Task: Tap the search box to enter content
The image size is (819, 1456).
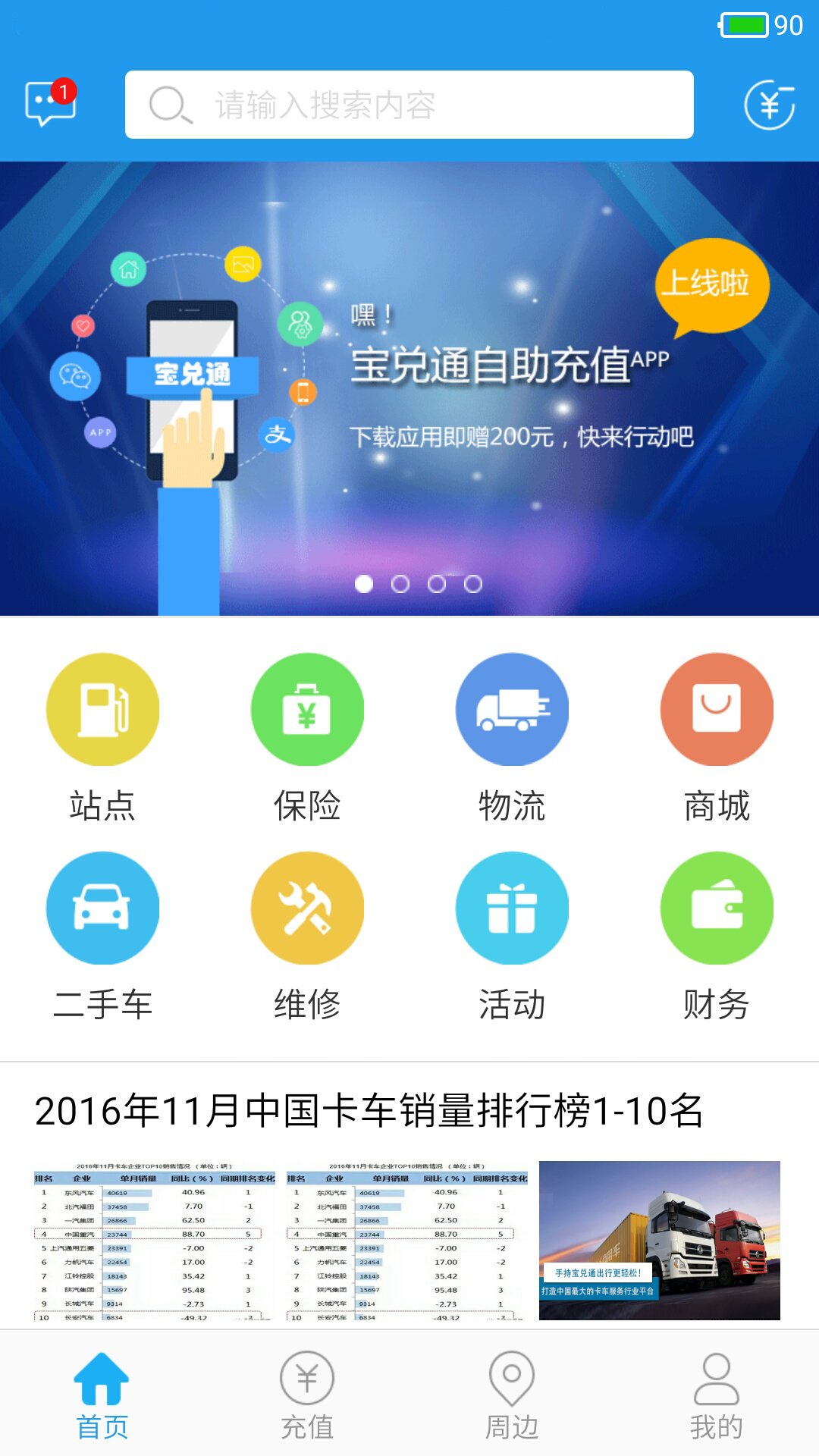Action: pos(409,105)
